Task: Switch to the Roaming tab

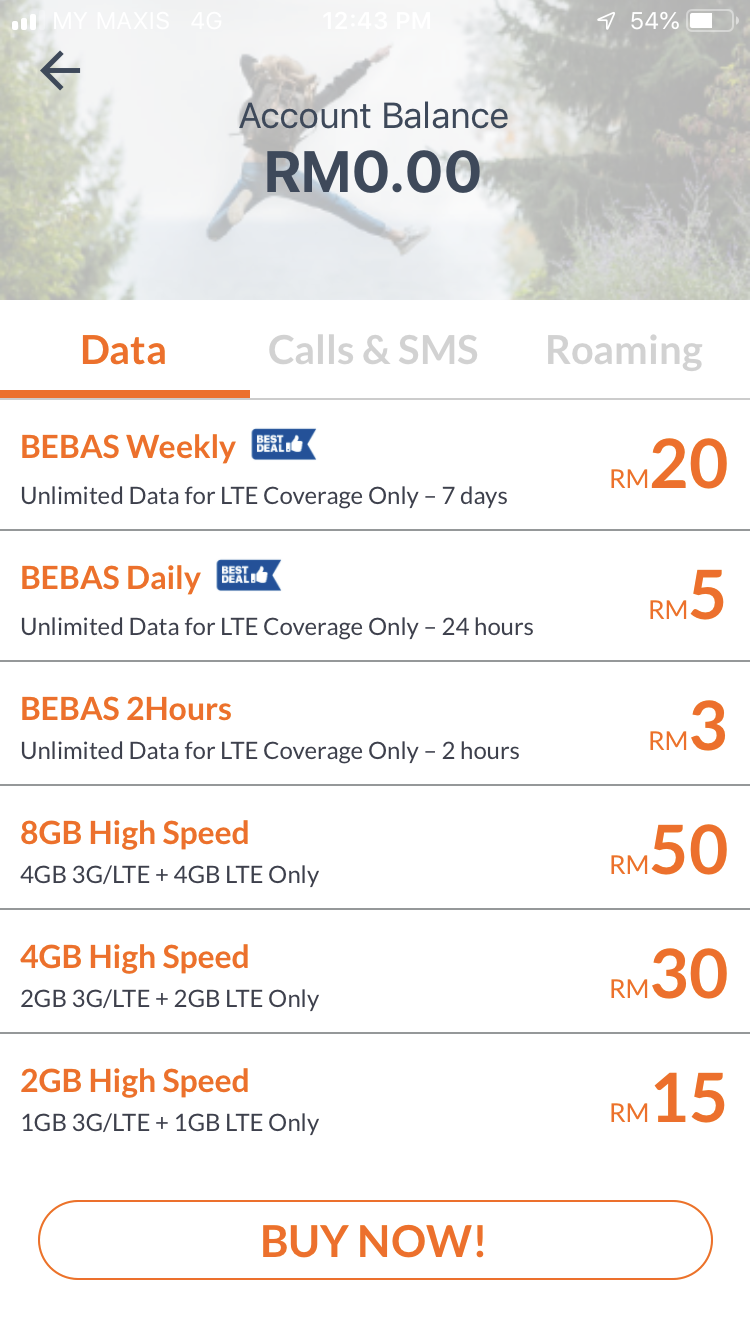Action: 624,350
